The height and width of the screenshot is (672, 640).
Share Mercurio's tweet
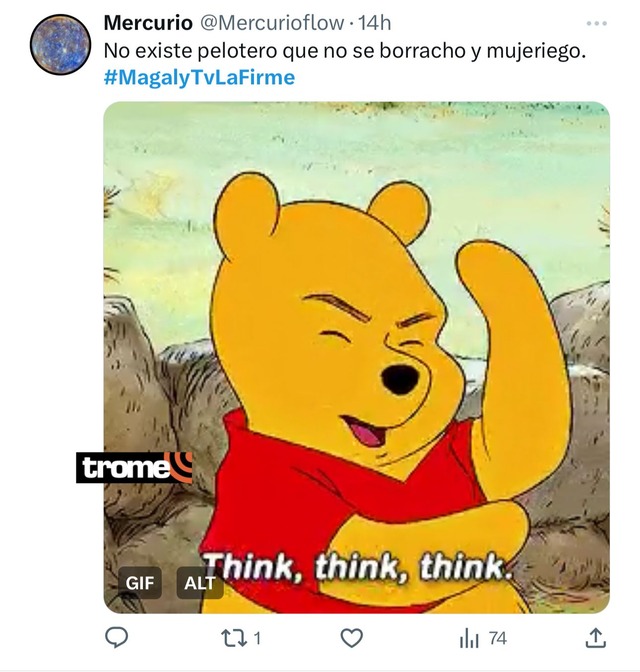595,637
